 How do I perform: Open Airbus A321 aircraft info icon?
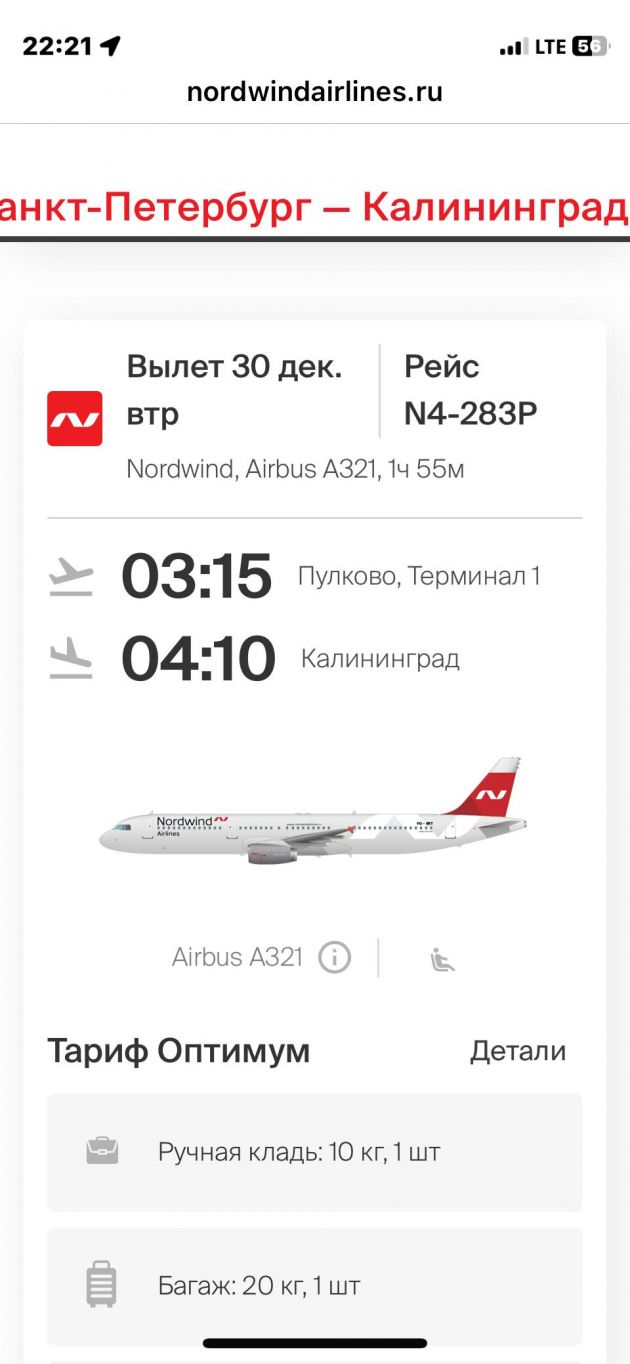pyautogui.click(x=335, y=958)
